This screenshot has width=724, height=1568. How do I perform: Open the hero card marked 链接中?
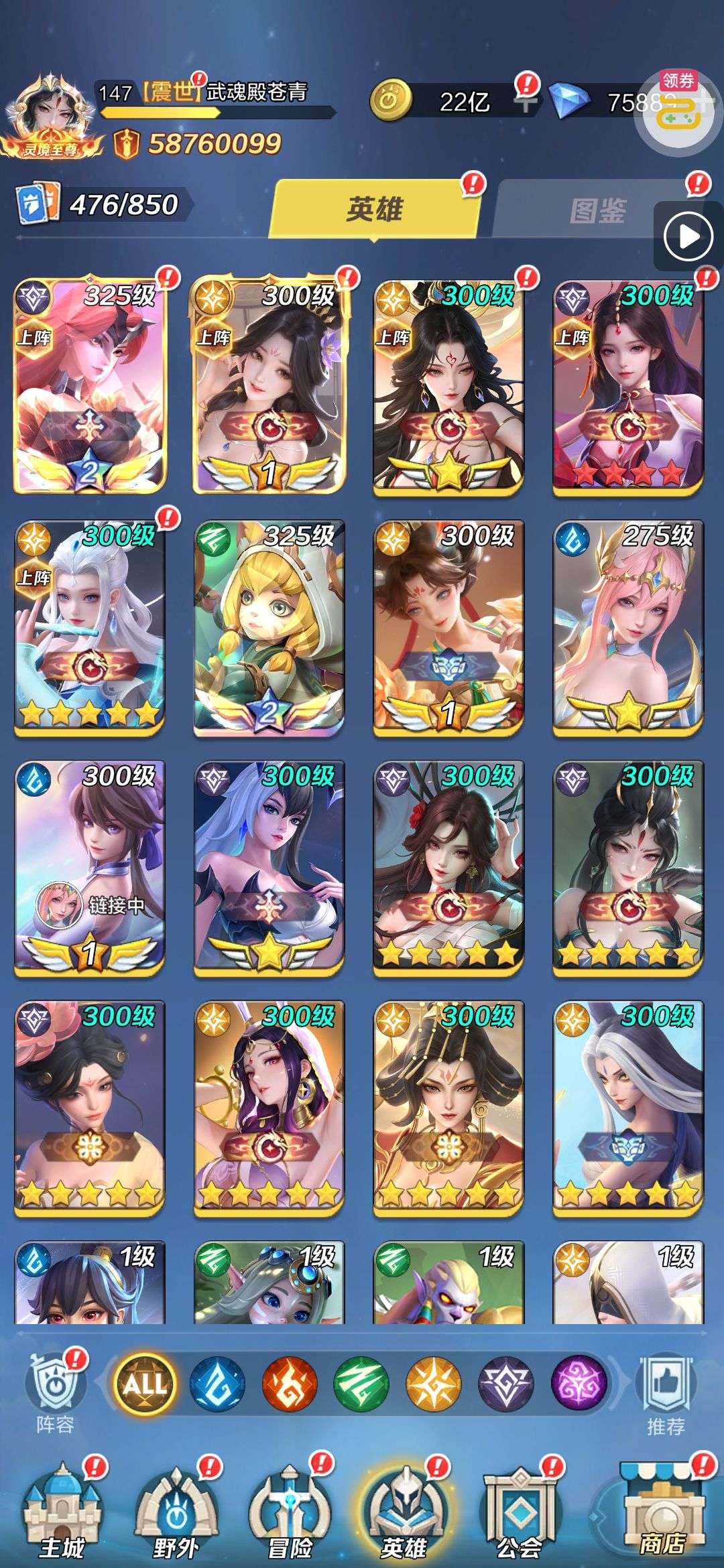[89, 868]
